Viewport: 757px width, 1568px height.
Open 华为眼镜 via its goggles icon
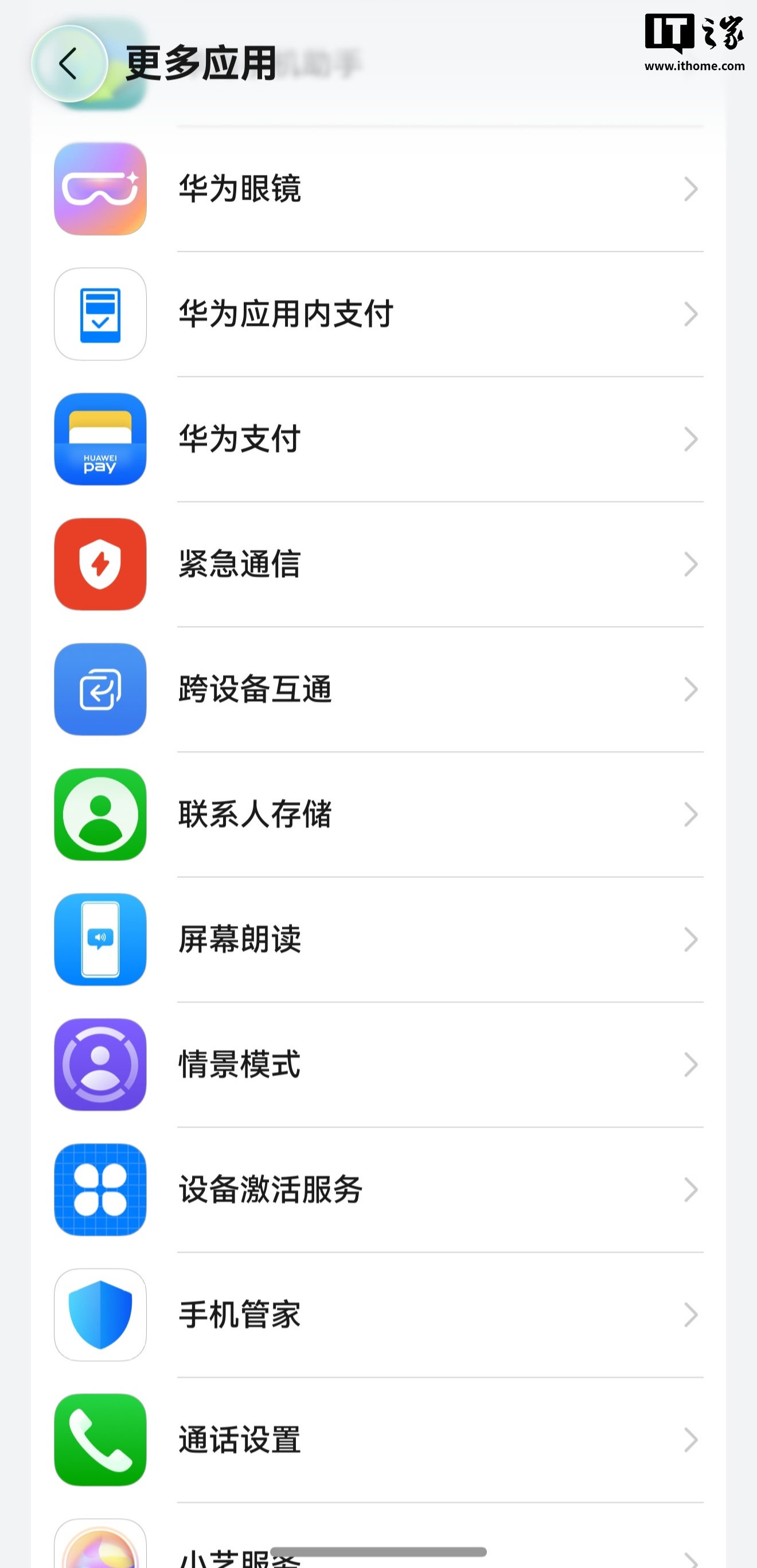pos(100,189)
